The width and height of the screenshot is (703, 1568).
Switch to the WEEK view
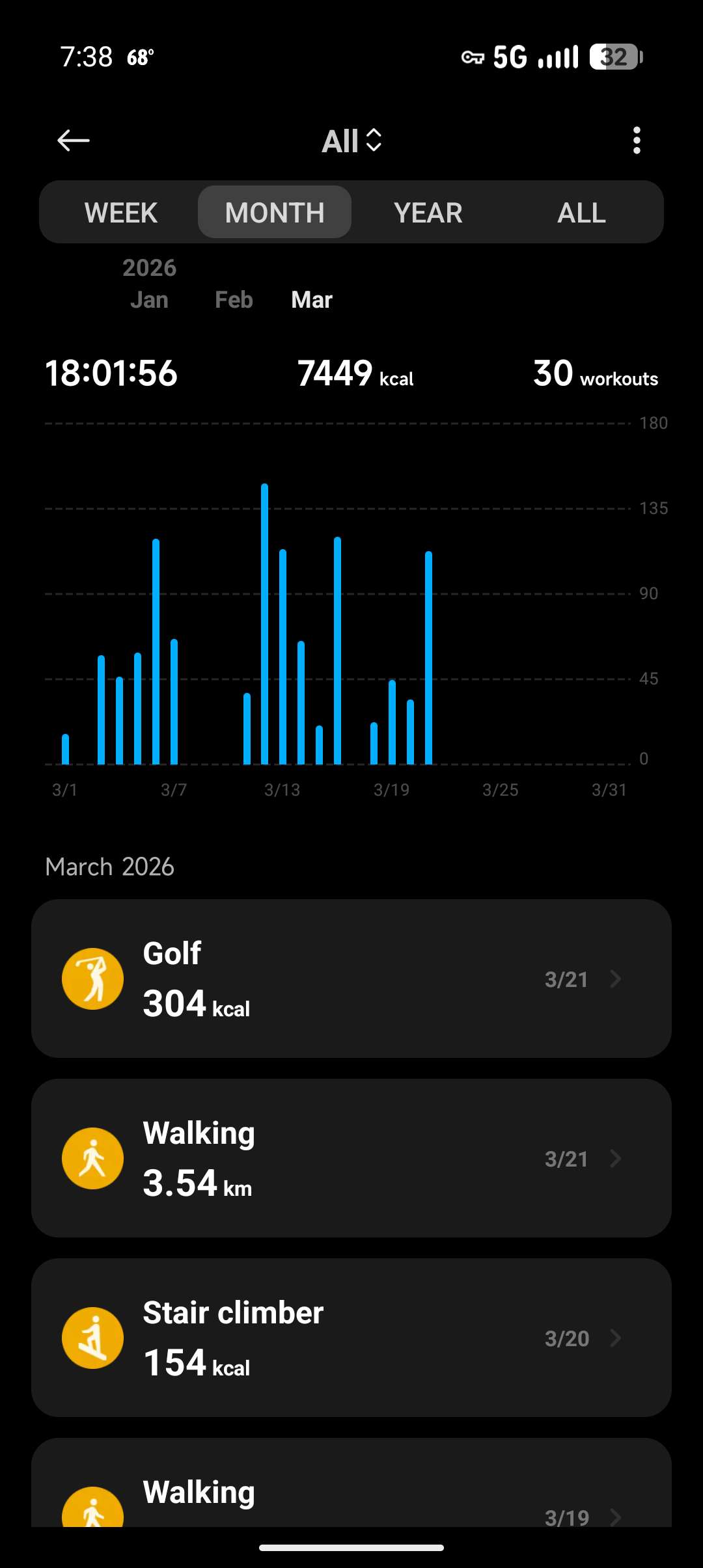(x=121, y=213)
